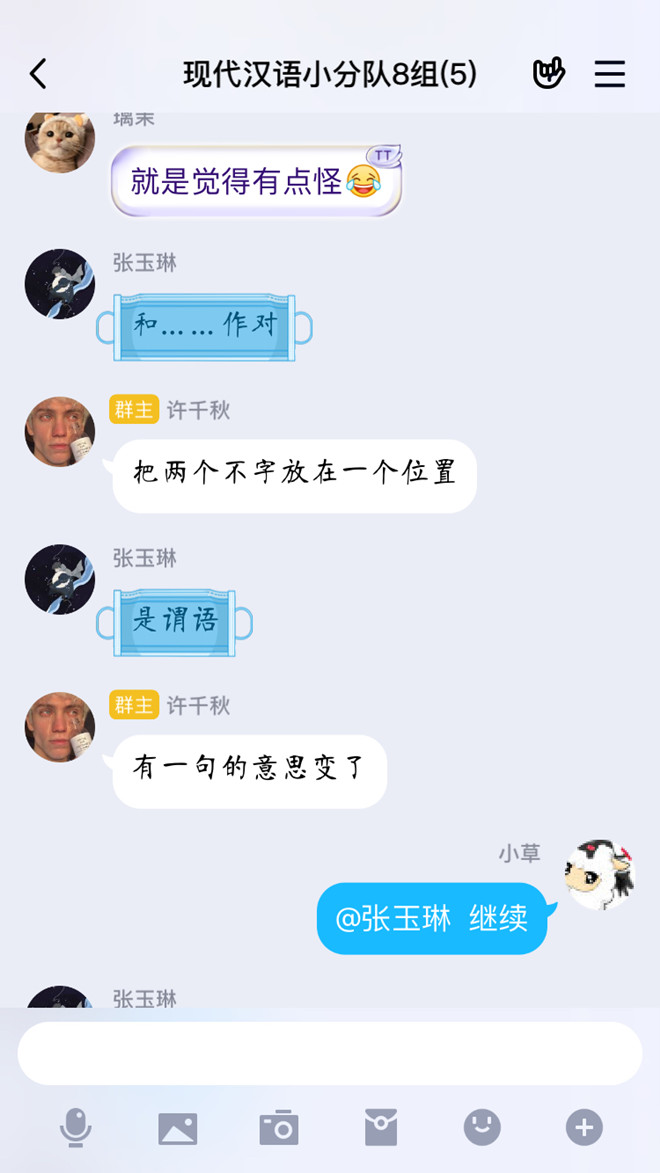This screenshot has width=660, height=1173.
Task: Record a voice message with microphone
Action: (75, 1128)
